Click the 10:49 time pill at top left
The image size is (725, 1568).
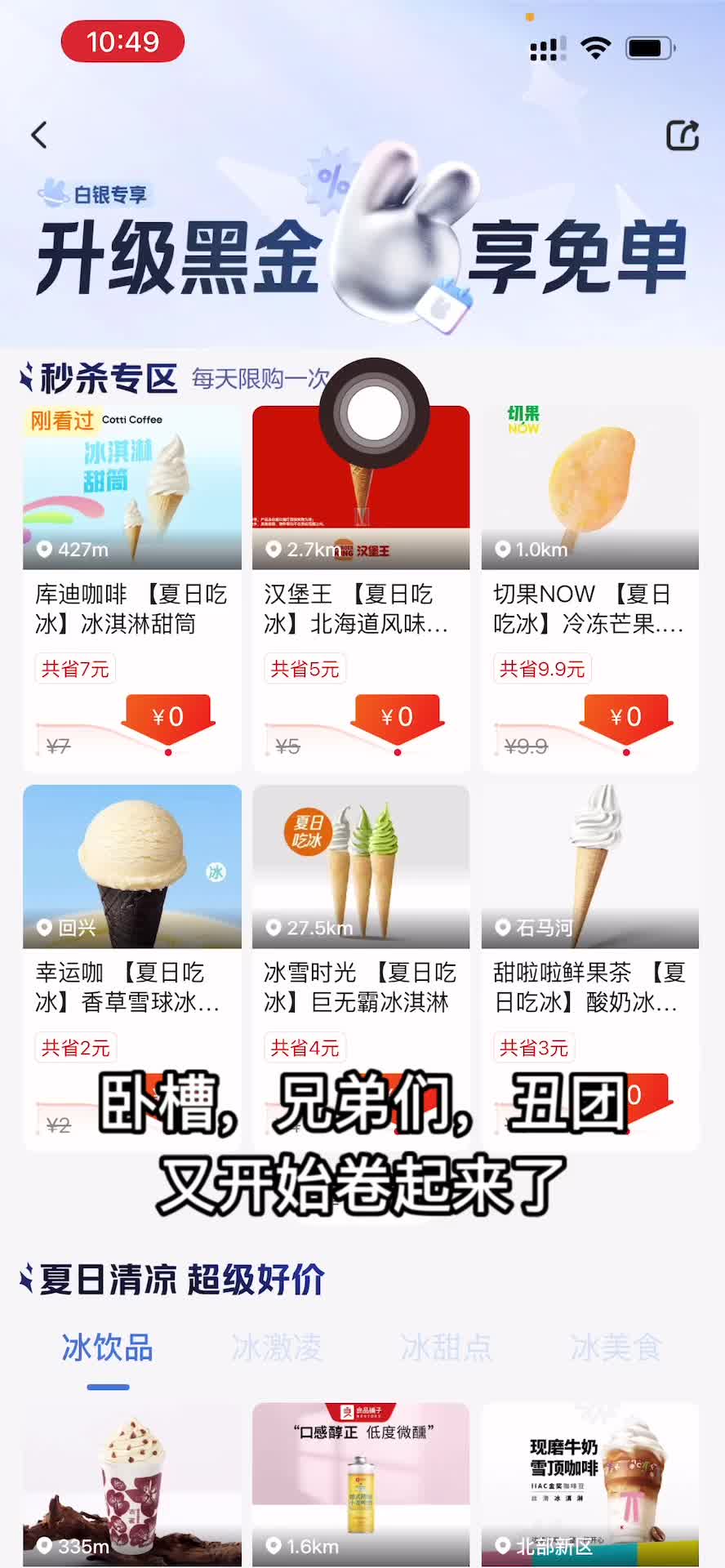click(122, 41)
